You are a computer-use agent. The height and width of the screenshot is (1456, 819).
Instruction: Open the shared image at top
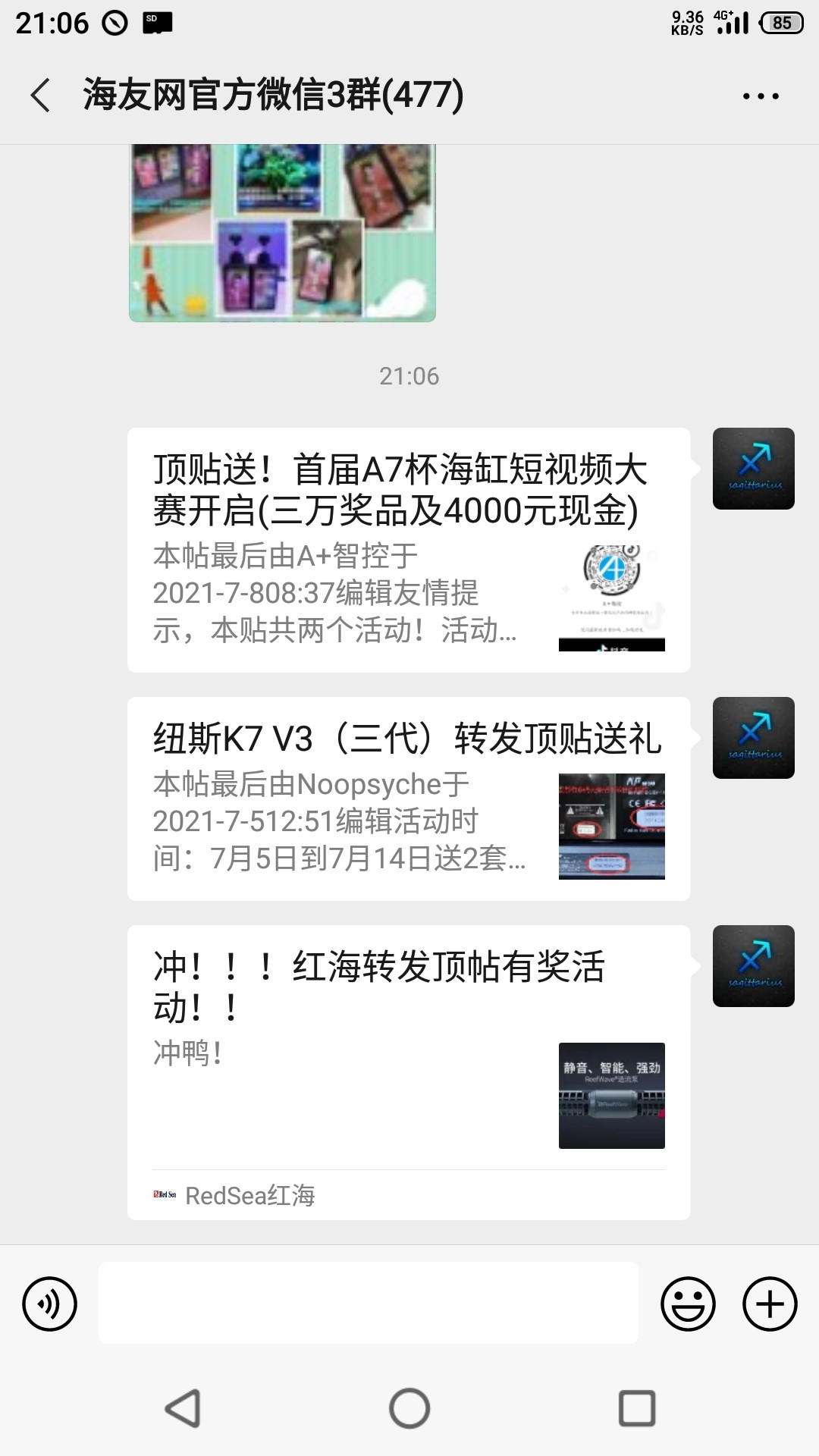(282, 232)
